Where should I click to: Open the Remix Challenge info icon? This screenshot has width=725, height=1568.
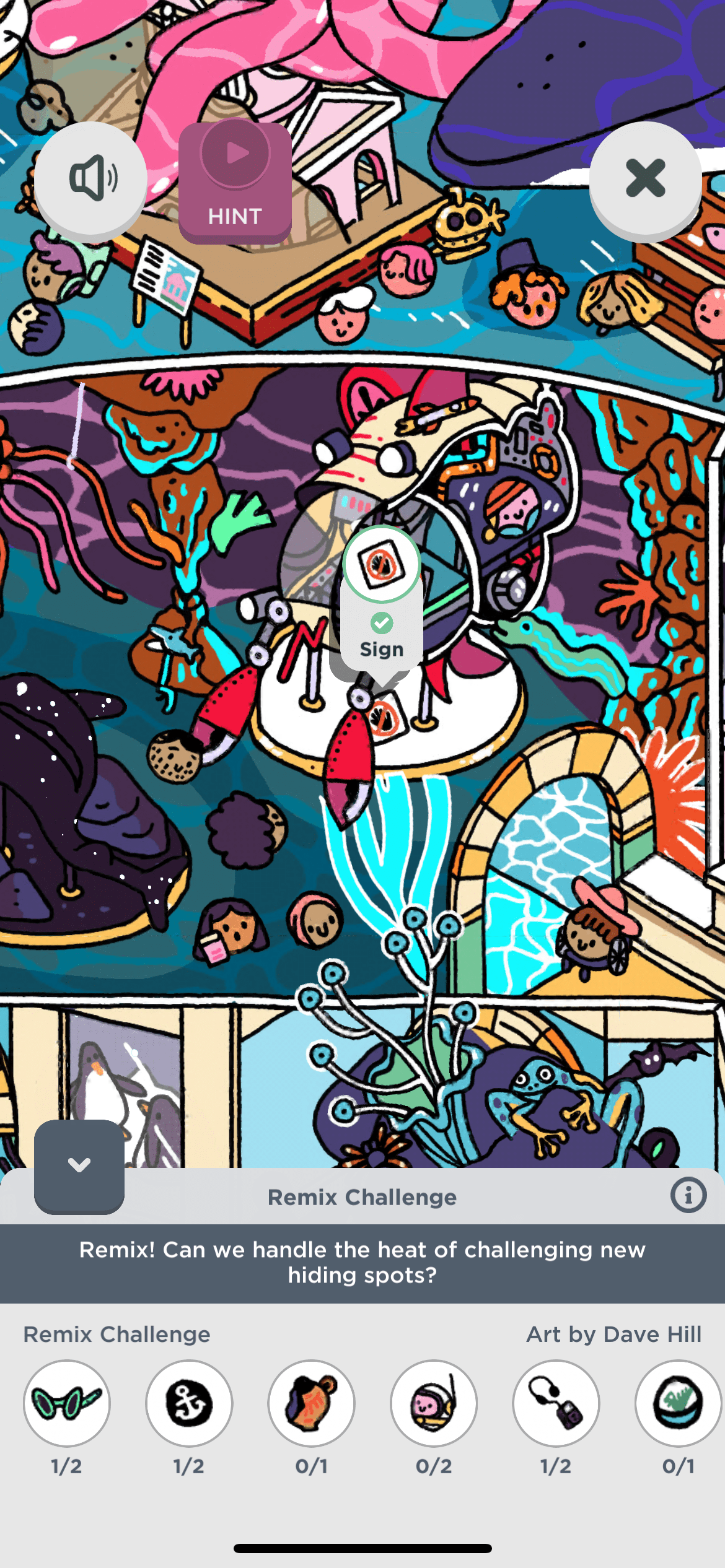(x=688, y=1195)
